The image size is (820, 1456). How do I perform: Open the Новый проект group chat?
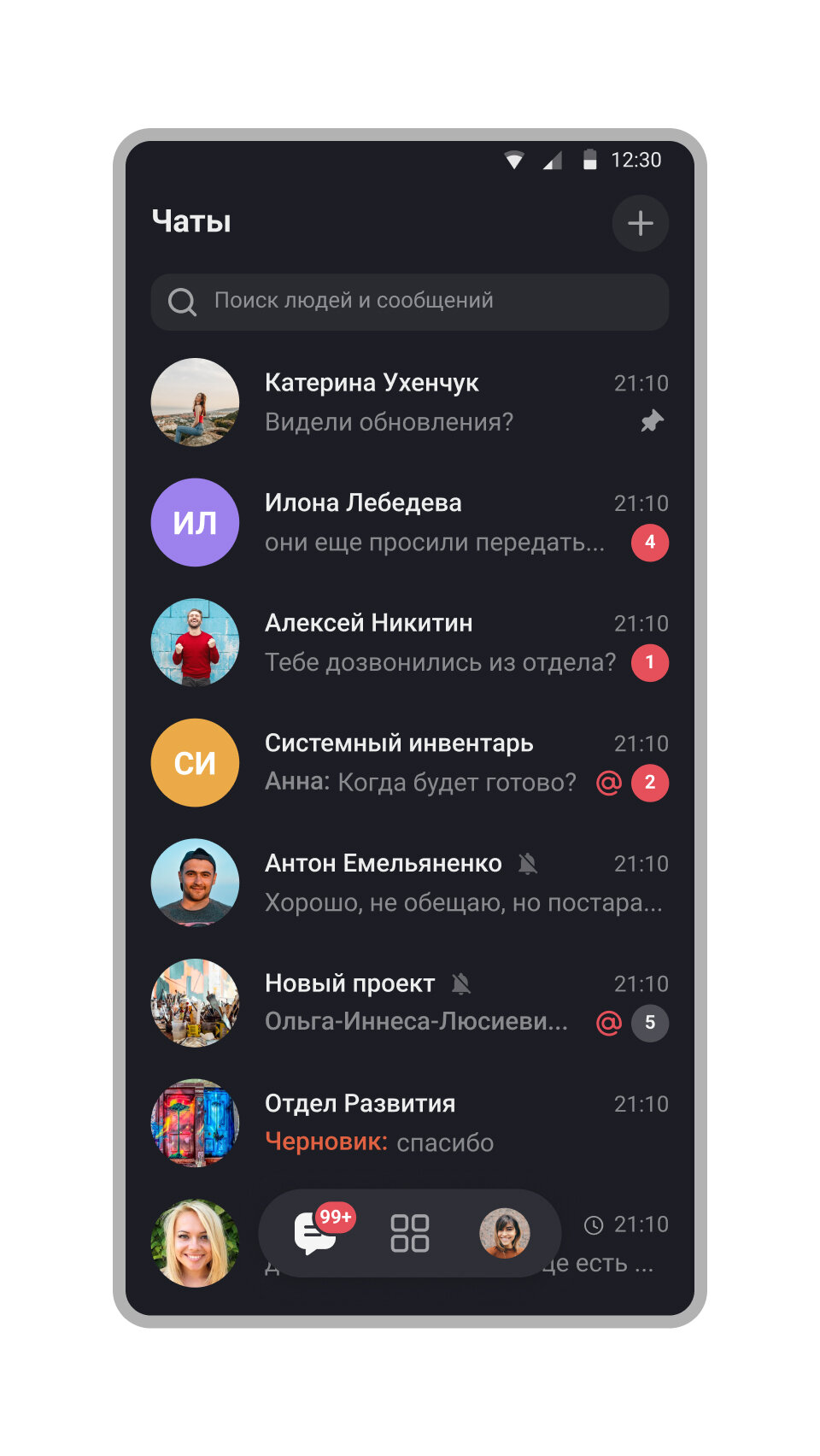tap(410, 1002)
